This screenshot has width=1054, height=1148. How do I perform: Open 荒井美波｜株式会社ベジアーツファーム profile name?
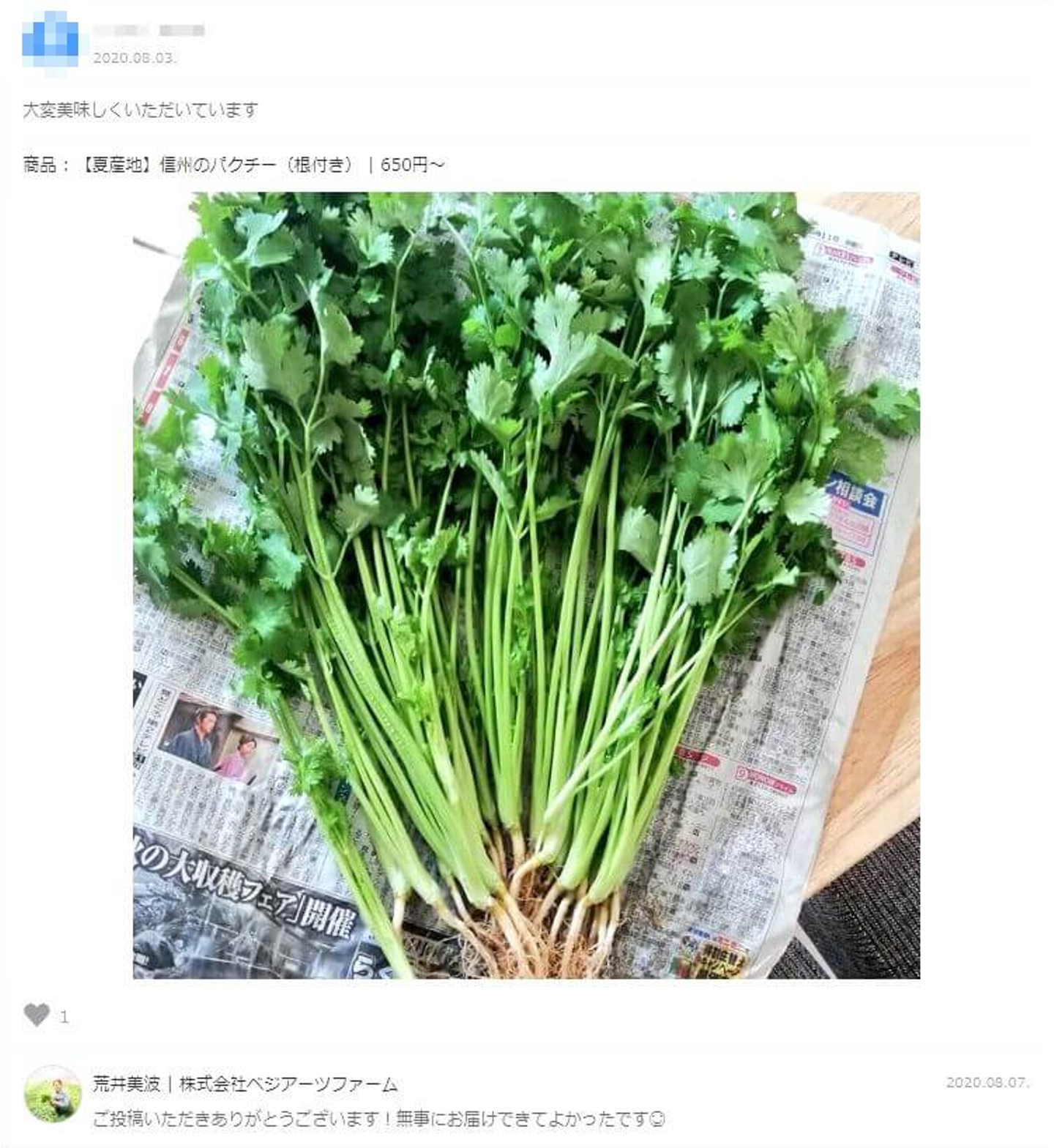(244, 1084)
